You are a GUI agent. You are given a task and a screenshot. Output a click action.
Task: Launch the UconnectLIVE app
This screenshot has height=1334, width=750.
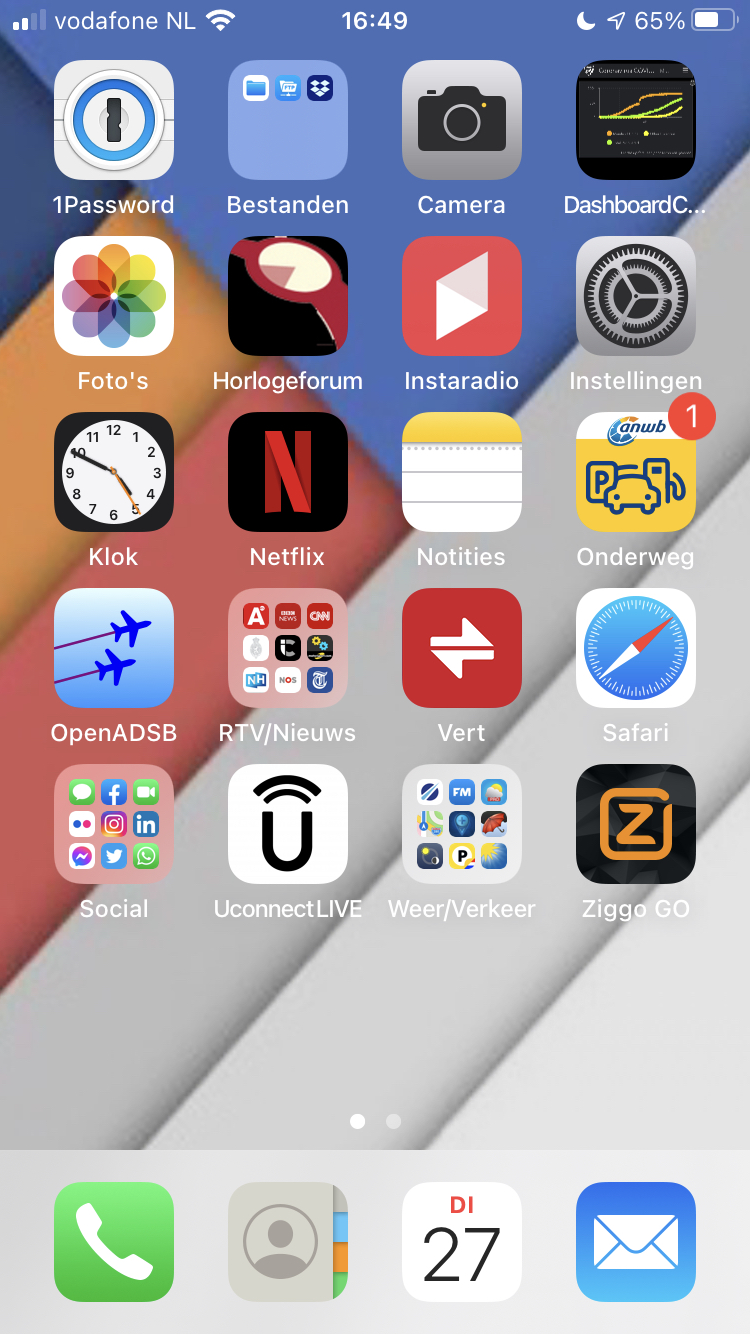(288, 824)
